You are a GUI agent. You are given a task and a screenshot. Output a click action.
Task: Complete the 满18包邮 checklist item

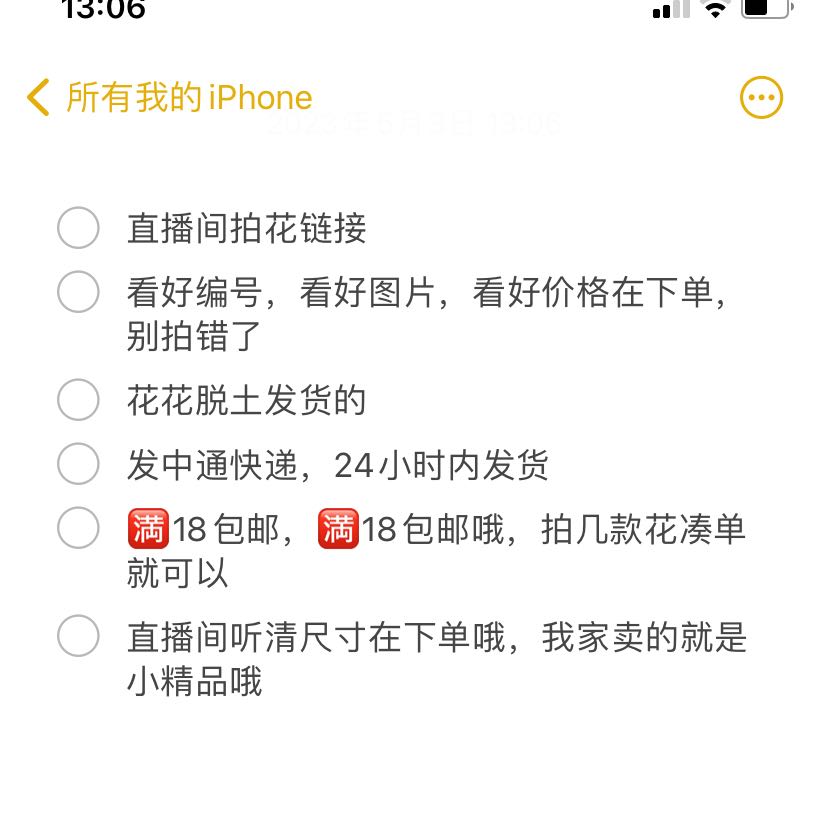(77, 527)
